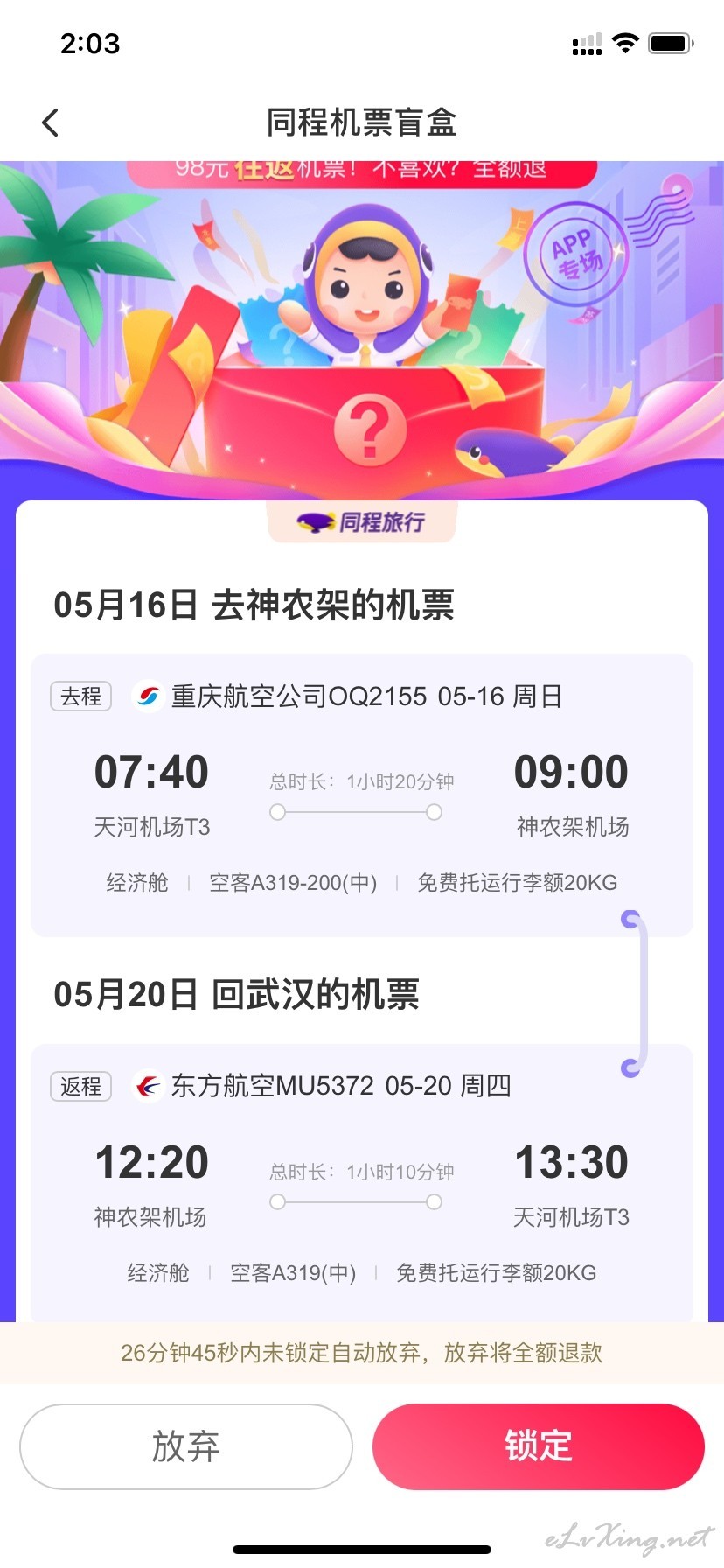The width and height of the screenshot is (724, 1568).
Task: Tap 放弃 to give up the tickets
Action: pyautogui.click(x=186, y=1446)
